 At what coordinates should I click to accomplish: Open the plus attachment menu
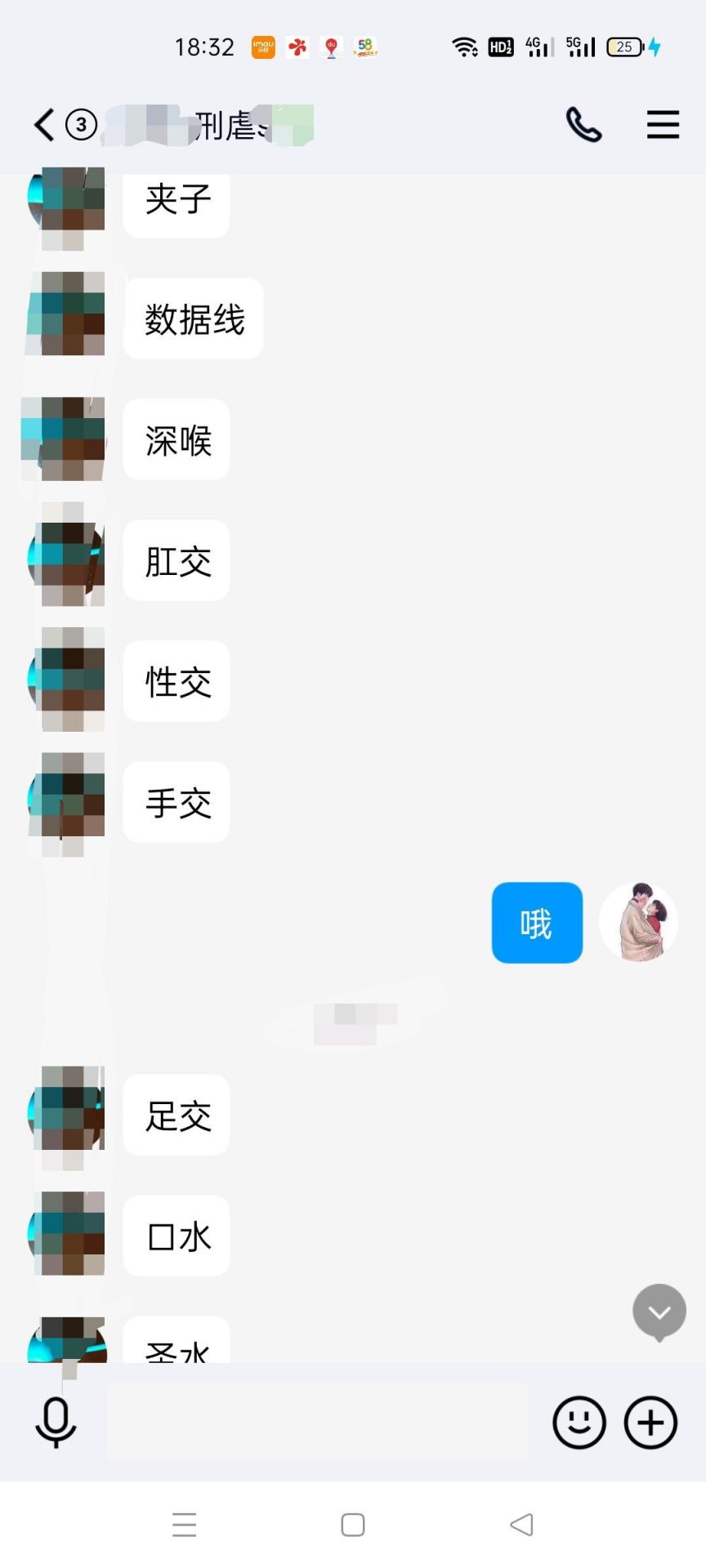tap(650, 1422)
